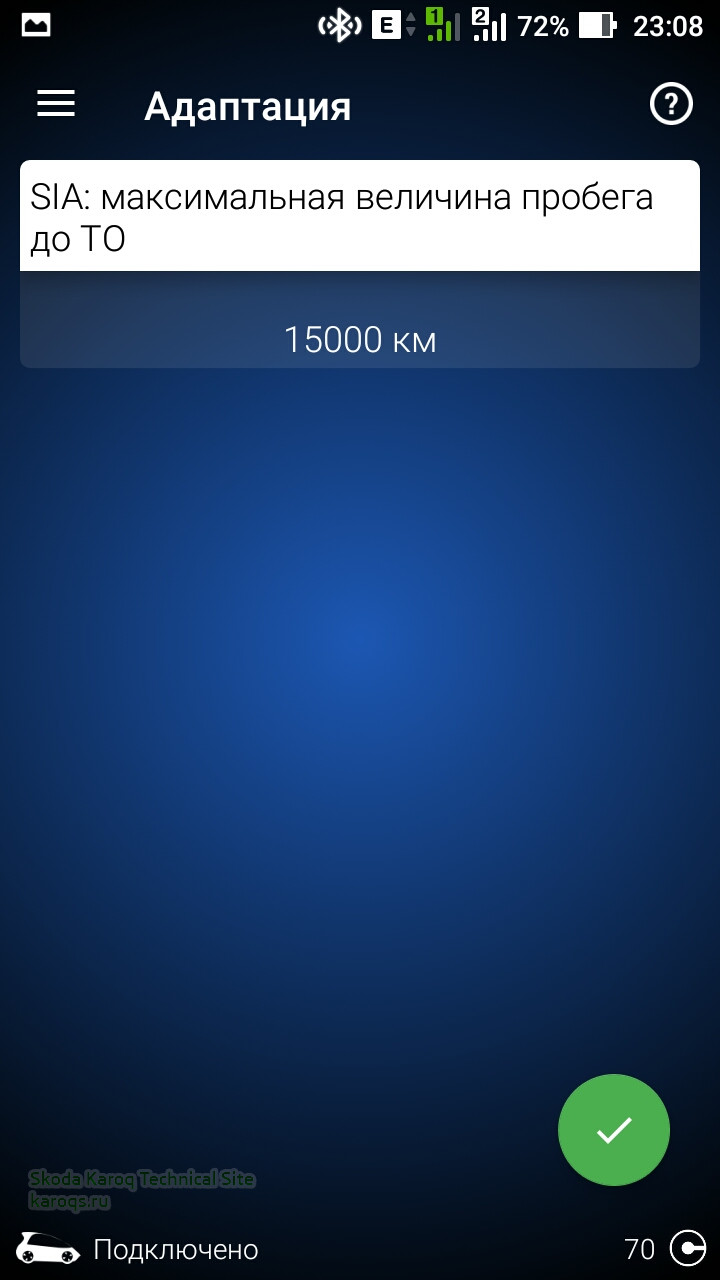The height and width of the screenshot is (1280, 720).
Task: Open the hamburger navigation menu
Action: (56, 104)
